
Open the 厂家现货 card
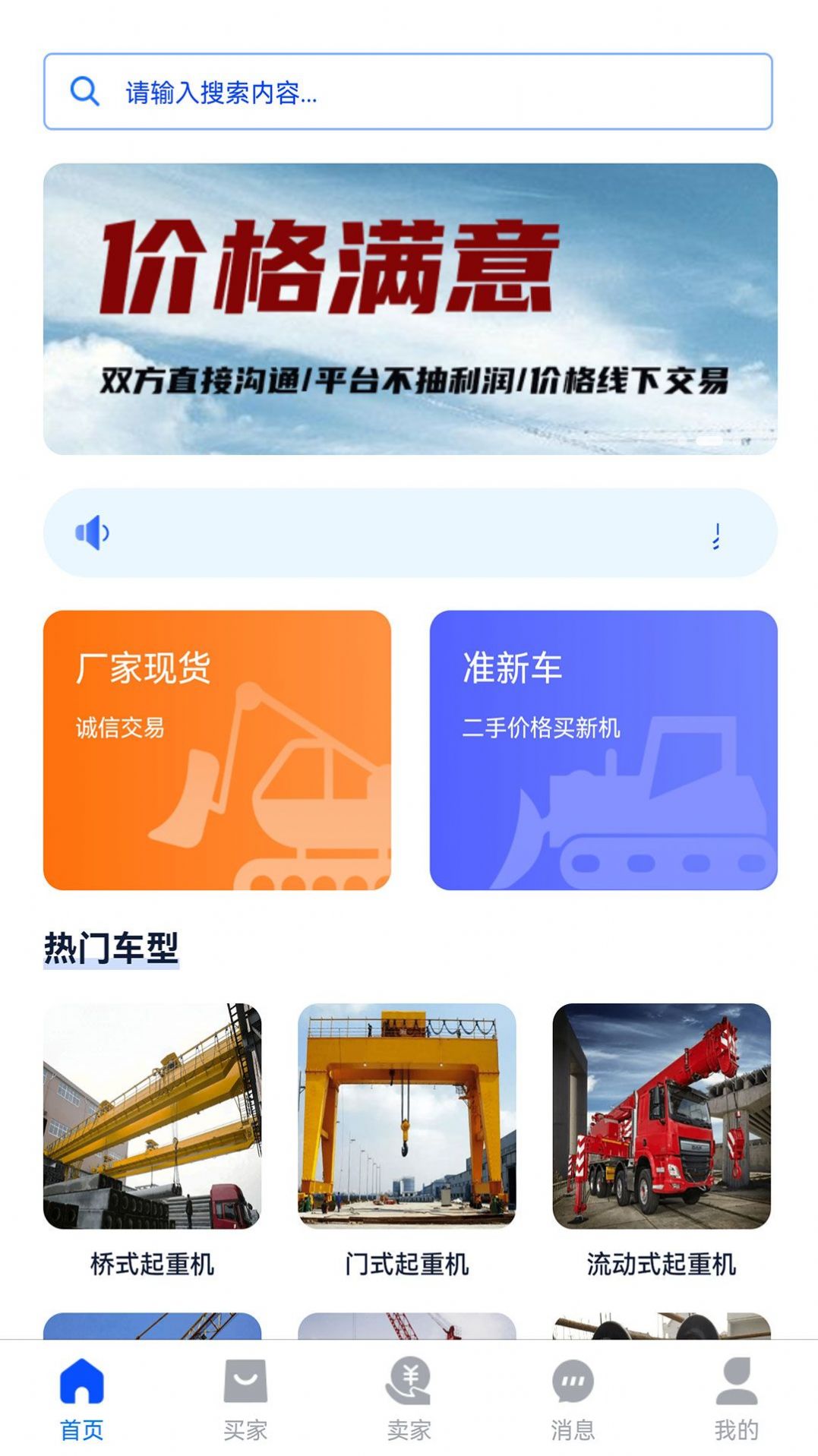pos(217,750)
